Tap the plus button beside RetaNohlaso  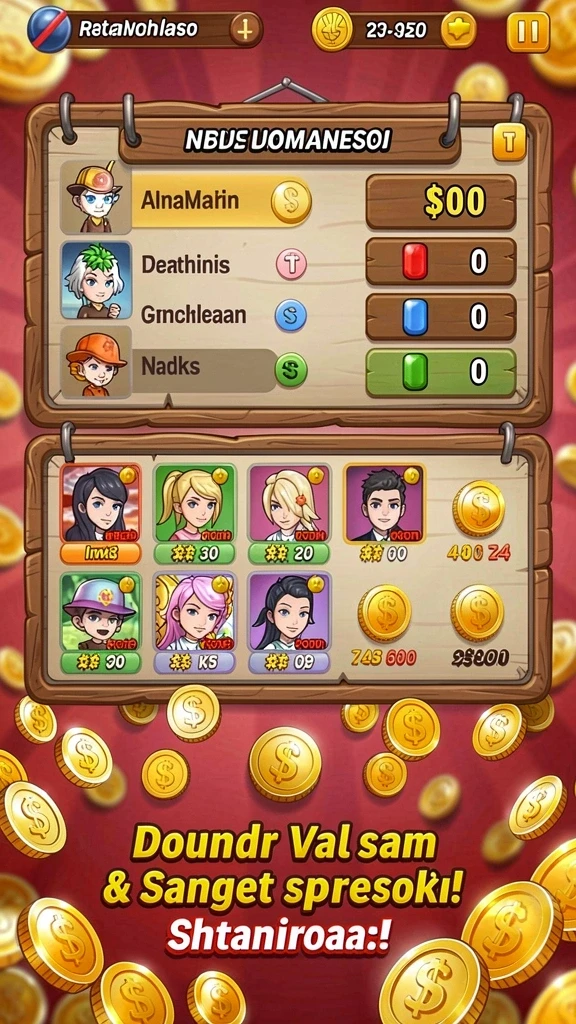[245, 30]
